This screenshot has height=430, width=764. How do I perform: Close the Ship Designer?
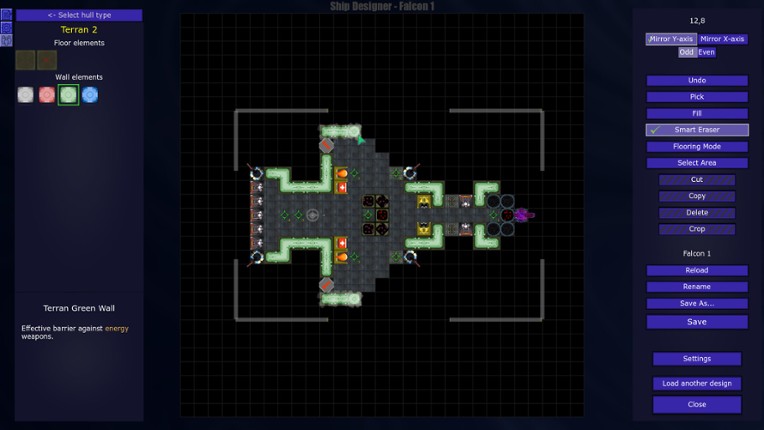pos(697,405)
